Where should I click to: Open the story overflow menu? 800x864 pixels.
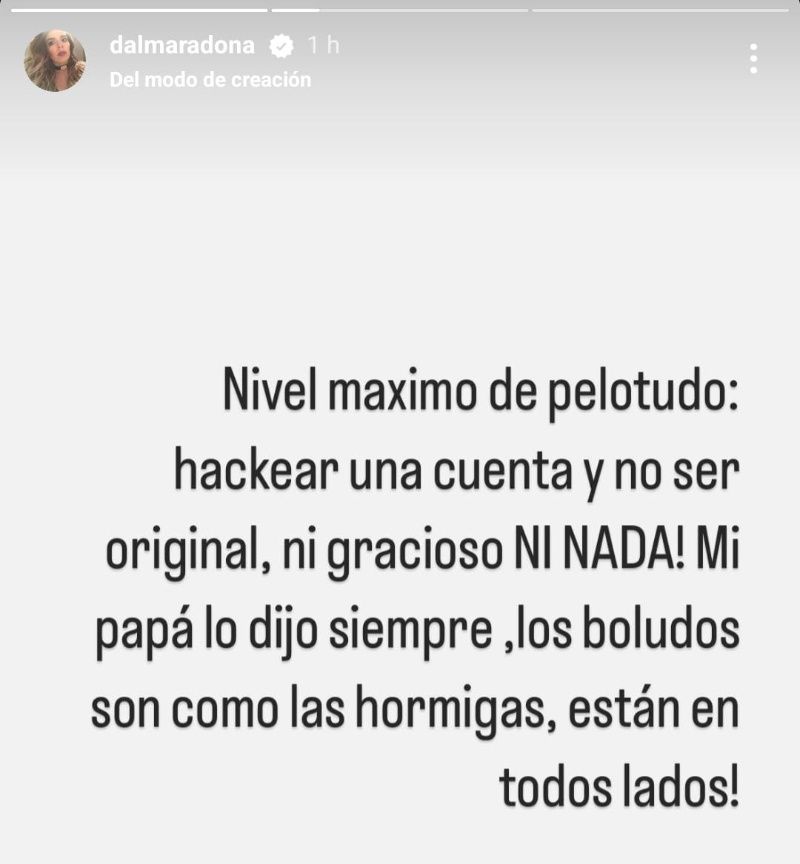(753, 58)
